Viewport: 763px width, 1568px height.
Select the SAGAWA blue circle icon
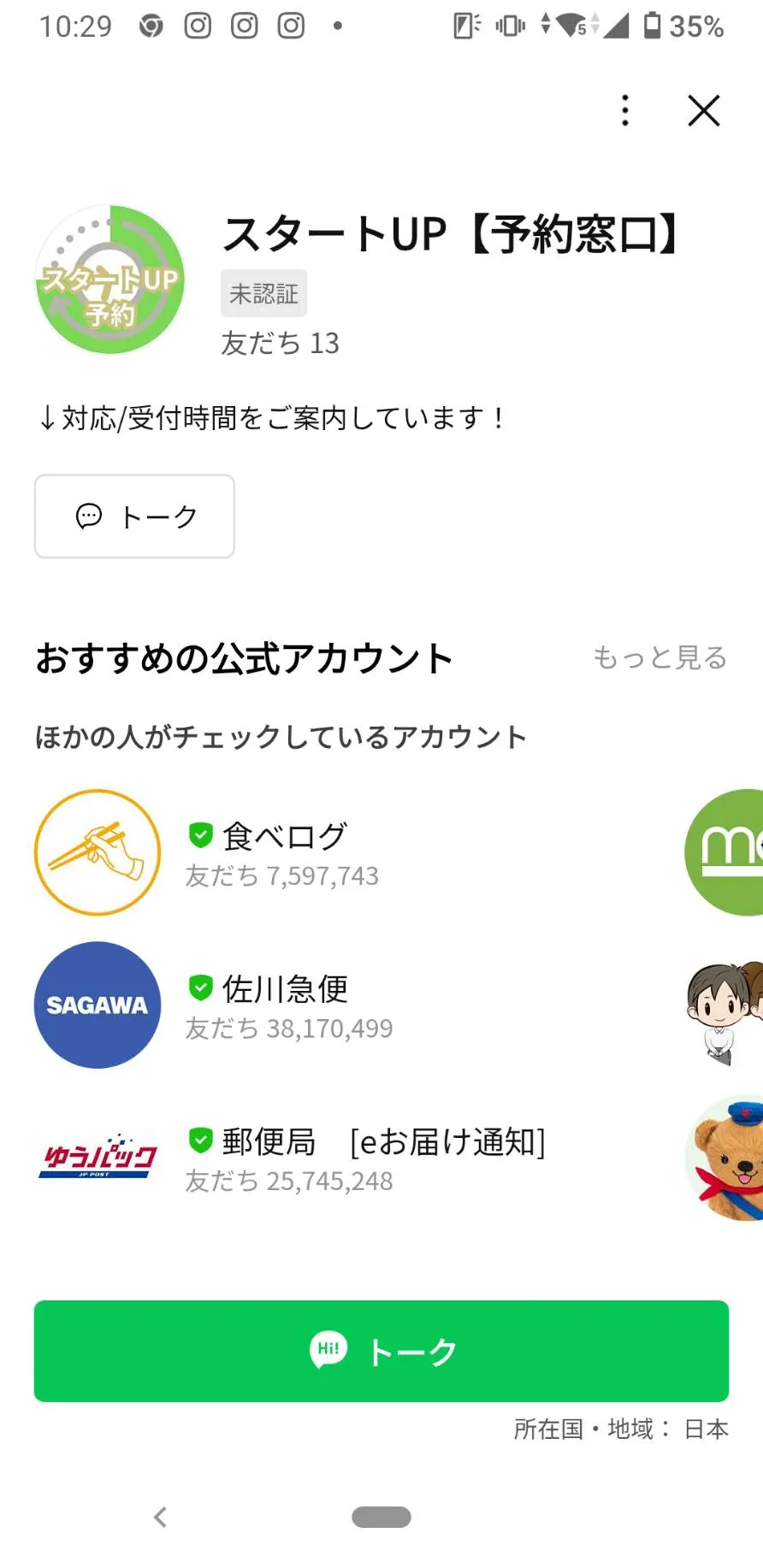click(97, 1005)
